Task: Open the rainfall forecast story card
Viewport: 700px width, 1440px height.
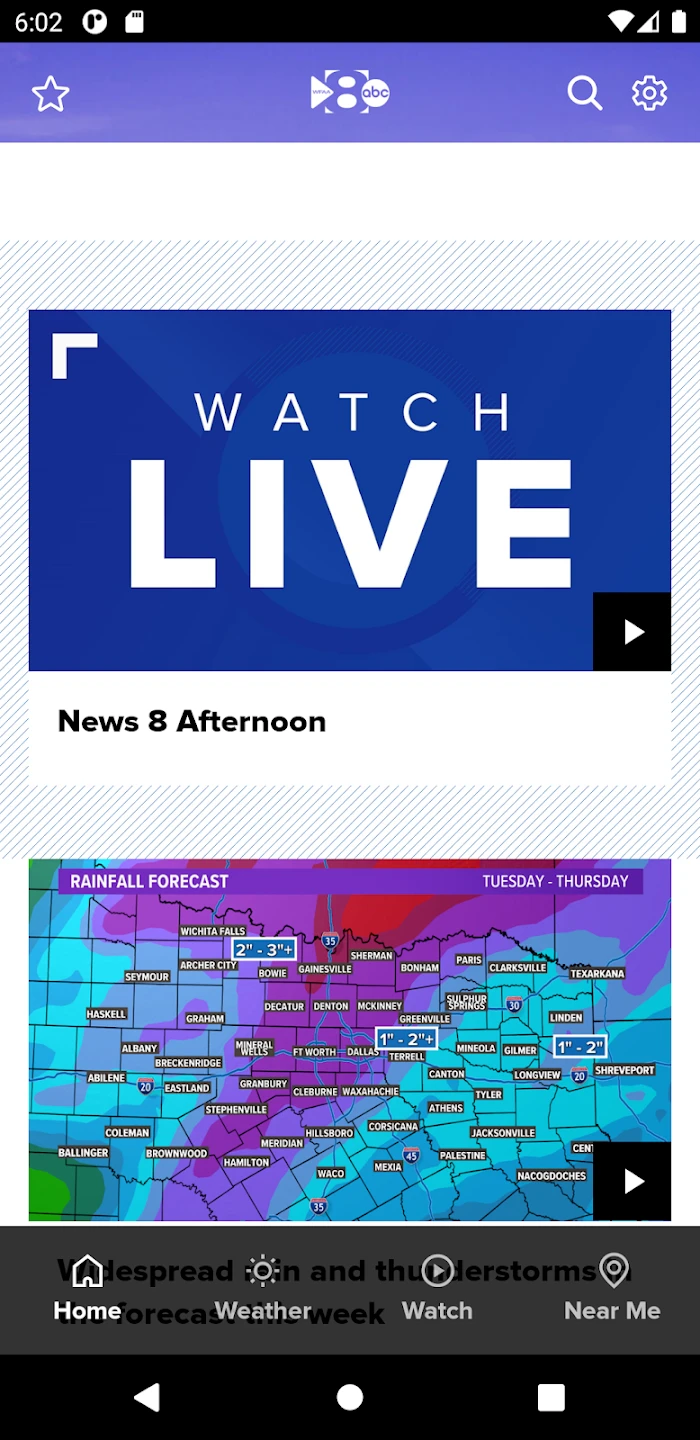Action: (x=300, y=1040)
